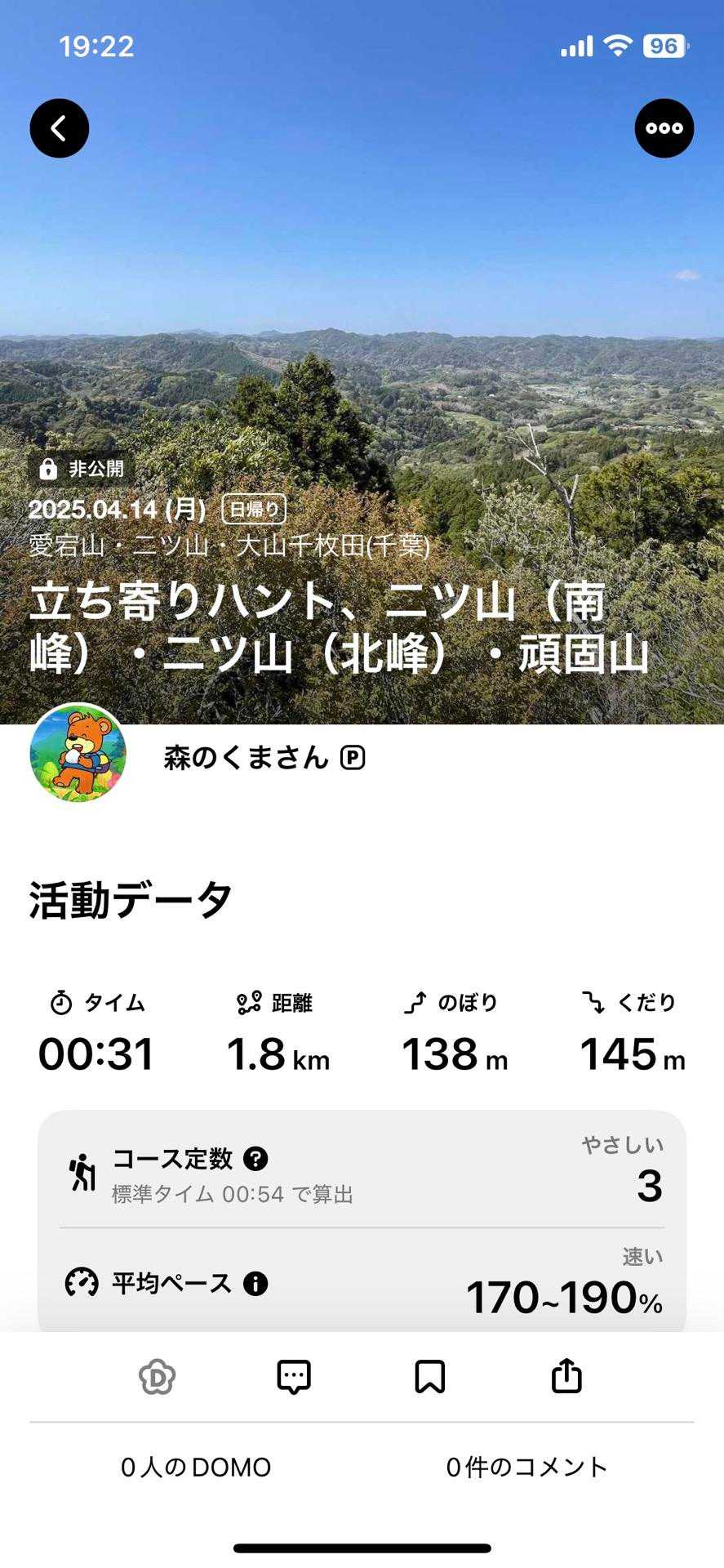The height and width of the screenshot is (1568, 724).
Task: Bookmark this activity log
Action: tap(430, 1377)
